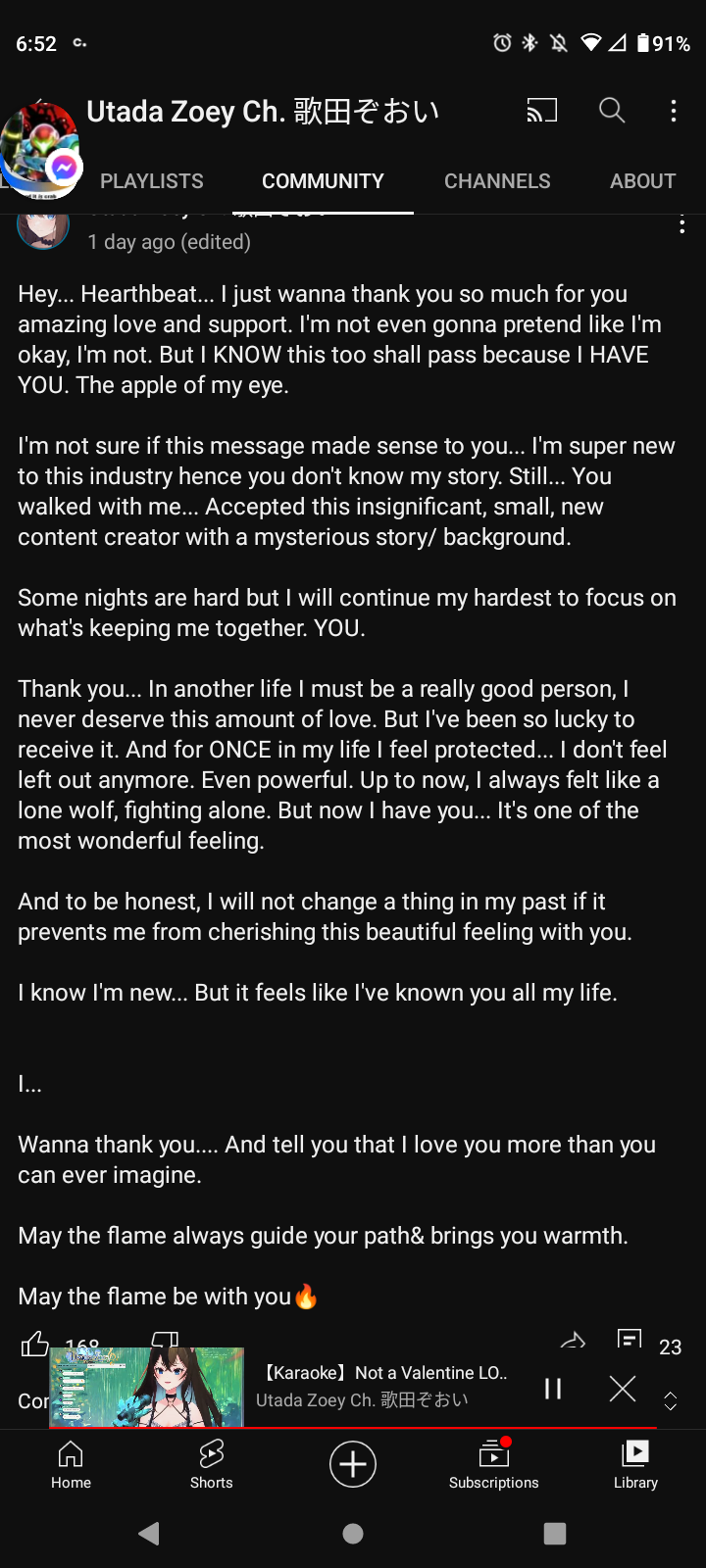Screen dimensions: 706x1568
Task: Open the Shorts tab
Action: [x=212, y=1464]
